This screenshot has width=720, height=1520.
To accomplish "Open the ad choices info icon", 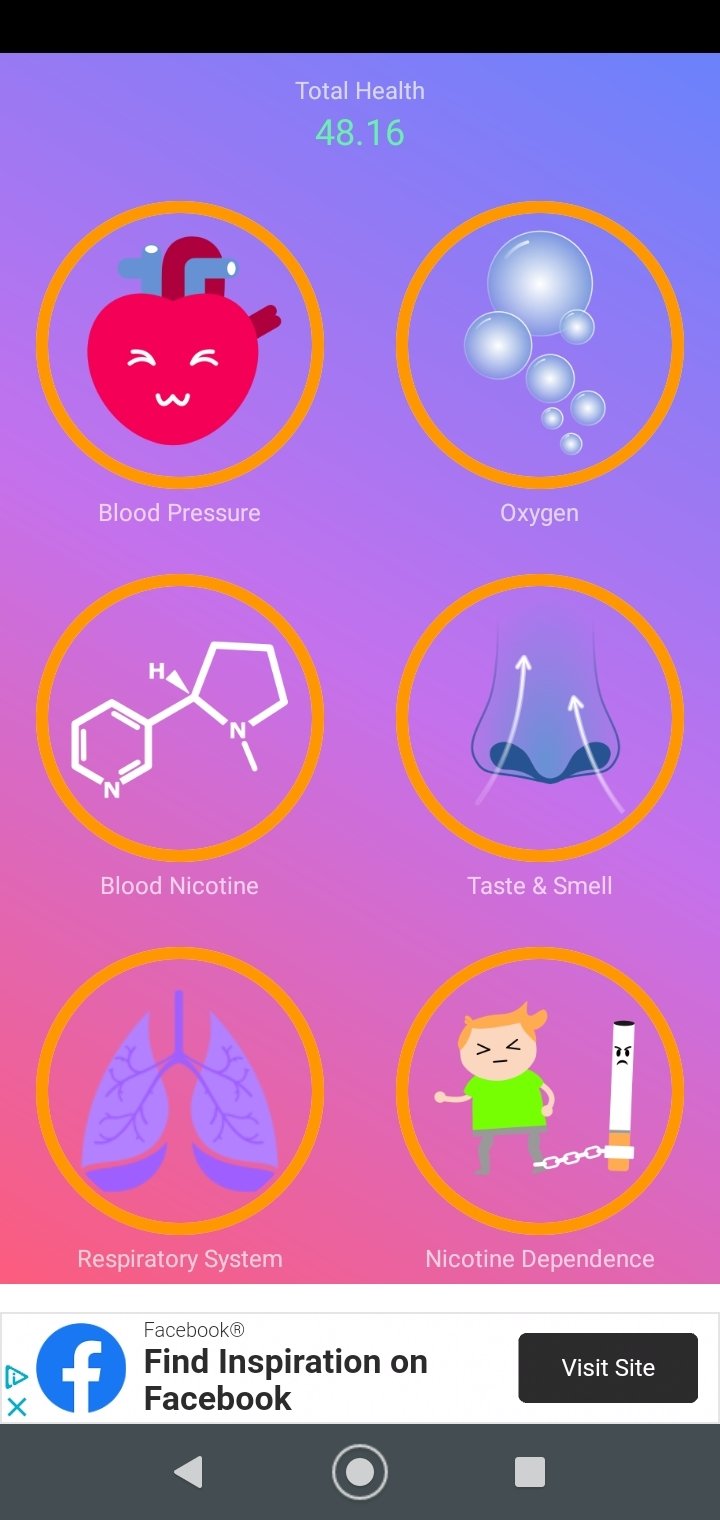I will click(x=16, y=1377).
